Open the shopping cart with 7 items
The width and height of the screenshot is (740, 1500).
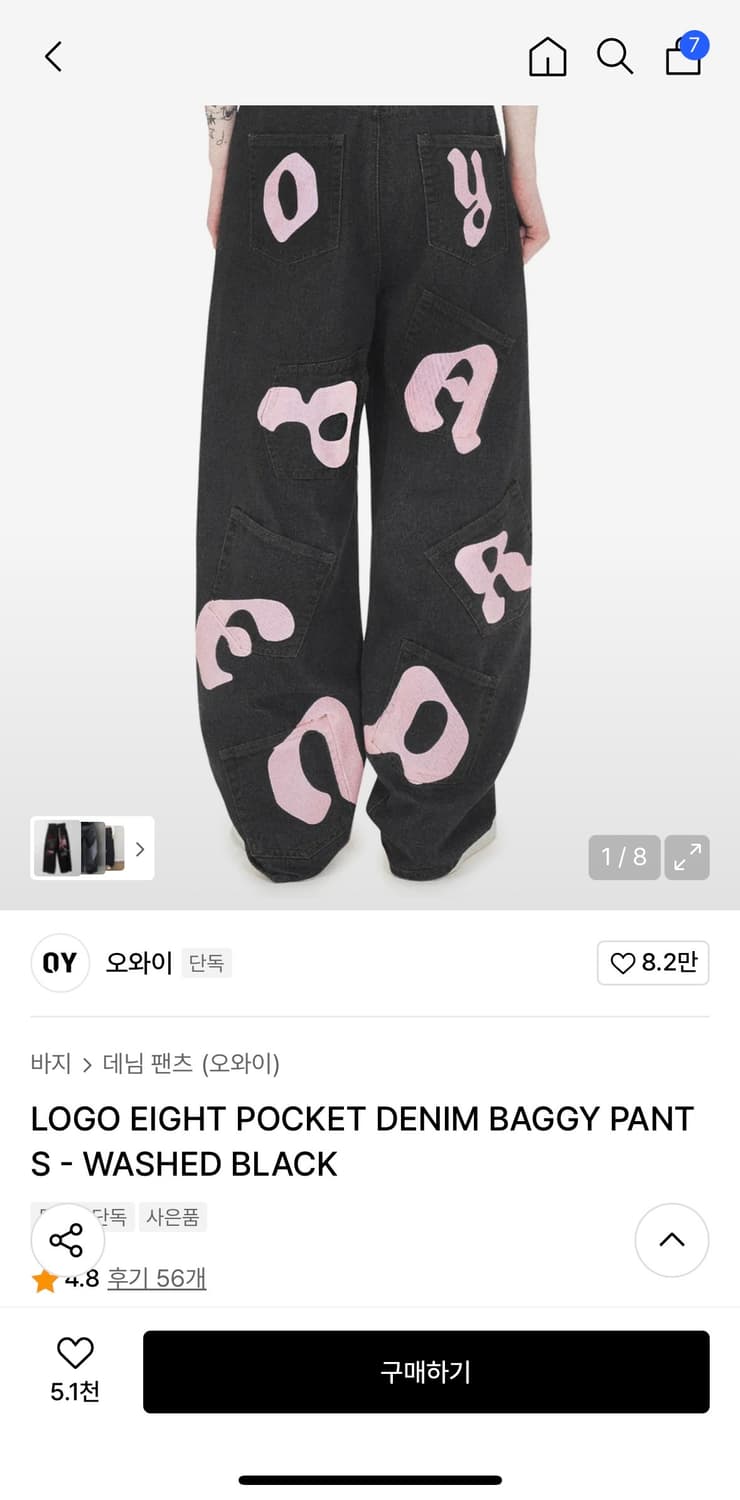[682, 57]
